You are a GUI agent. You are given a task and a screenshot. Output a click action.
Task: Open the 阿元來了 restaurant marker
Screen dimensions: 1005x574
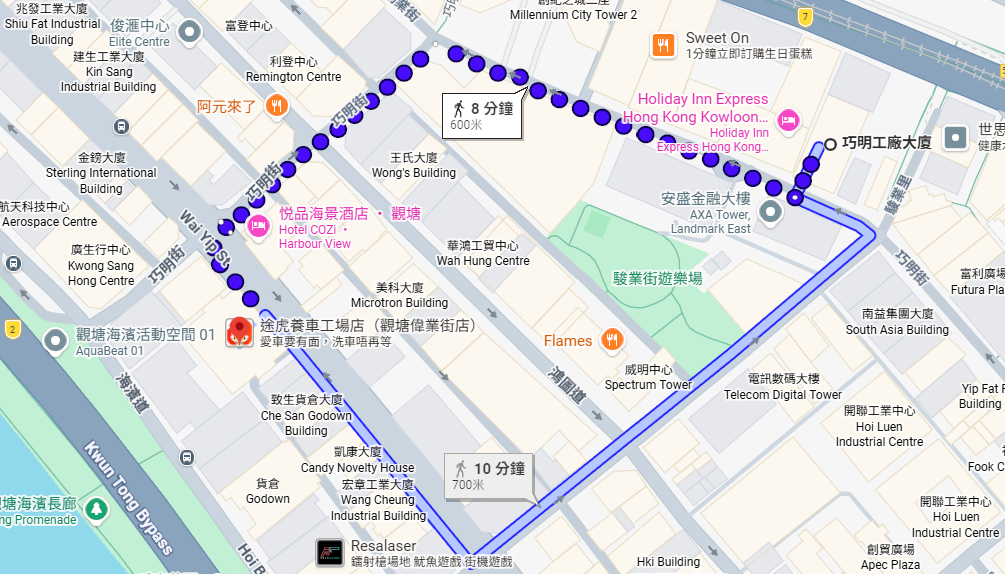[277, 105]
